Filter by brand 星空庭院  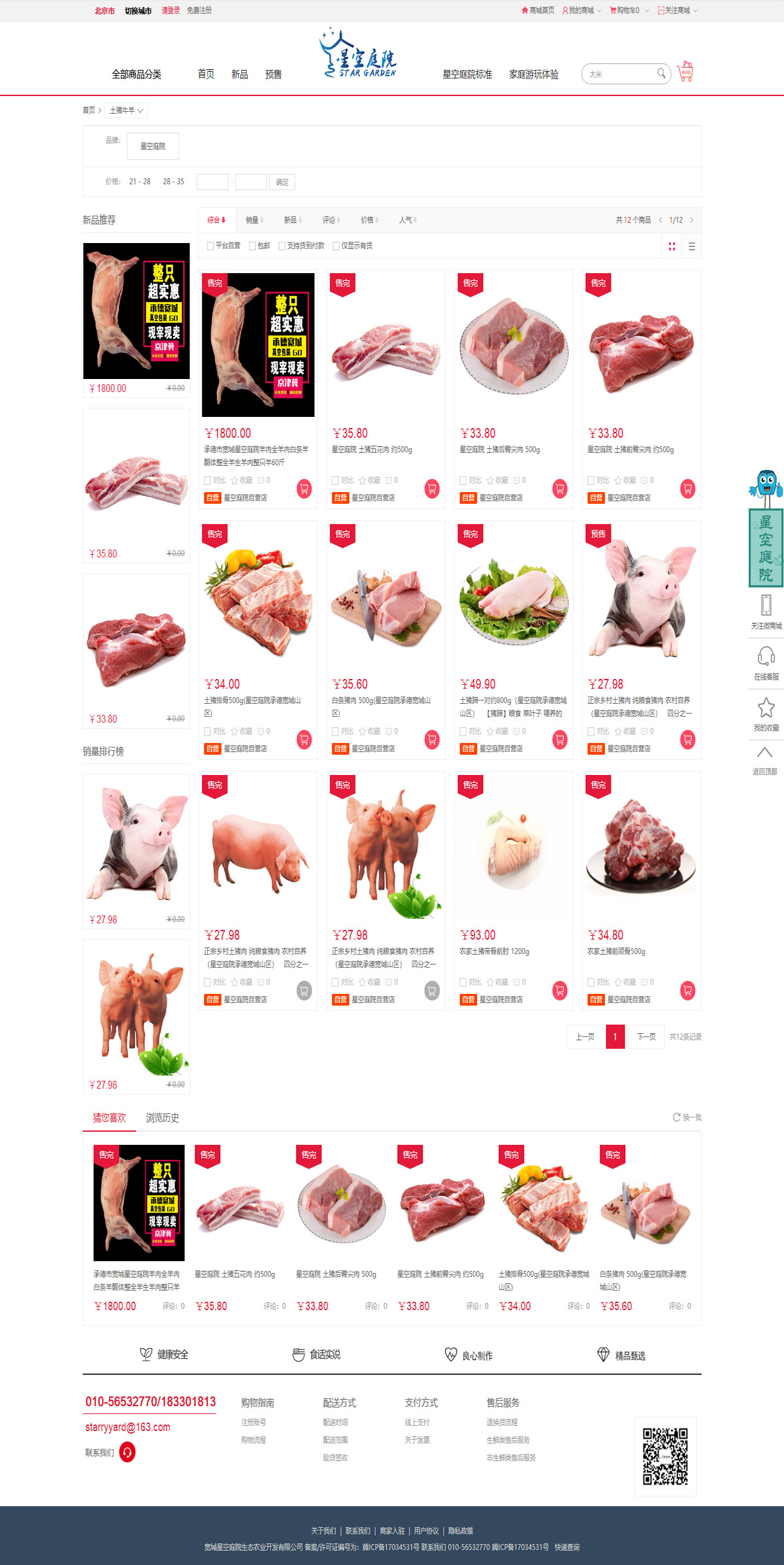pyautogui.click(x=153, y=146)
